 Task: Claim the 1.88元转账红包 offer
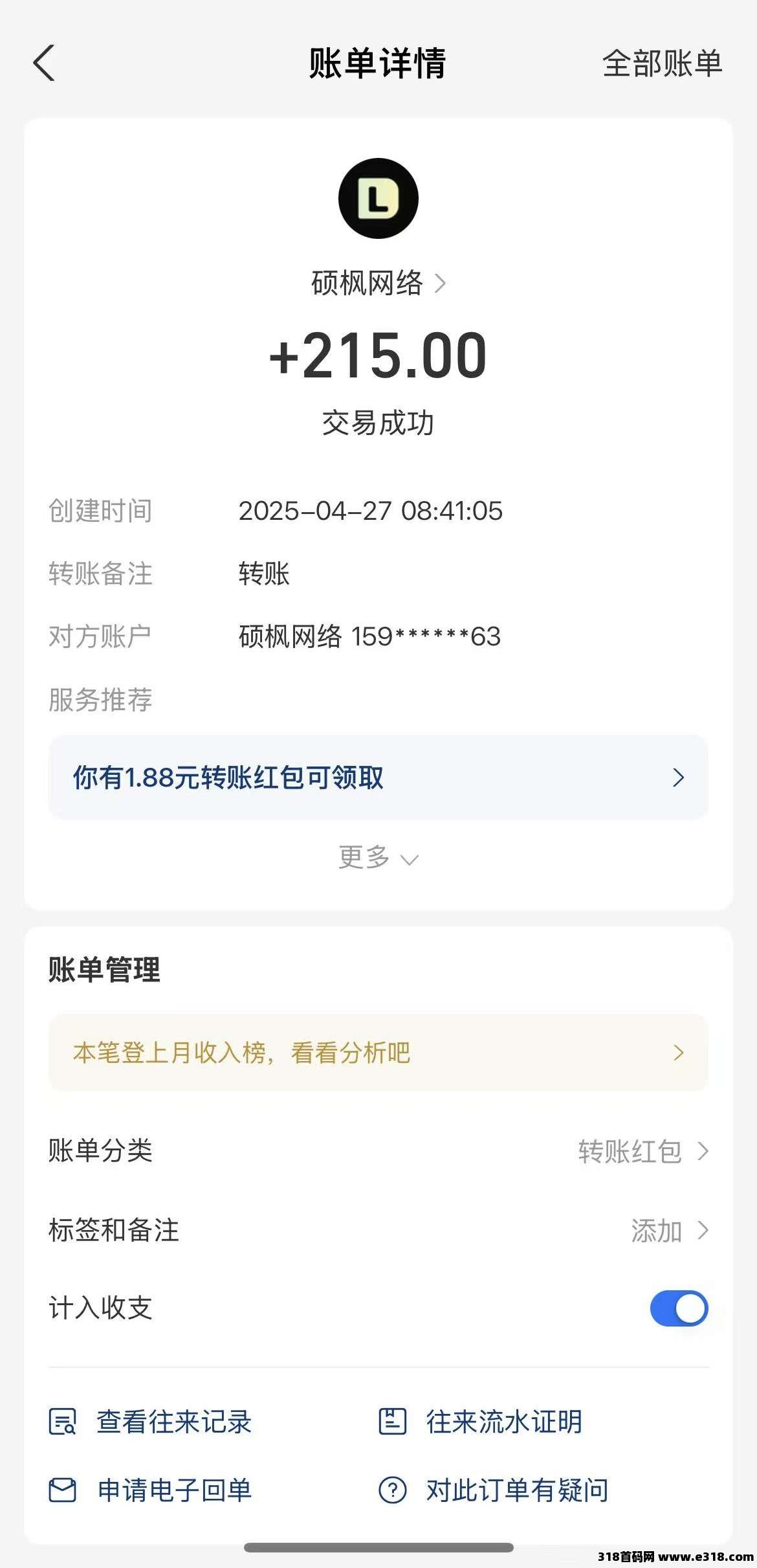pos(378,777)
